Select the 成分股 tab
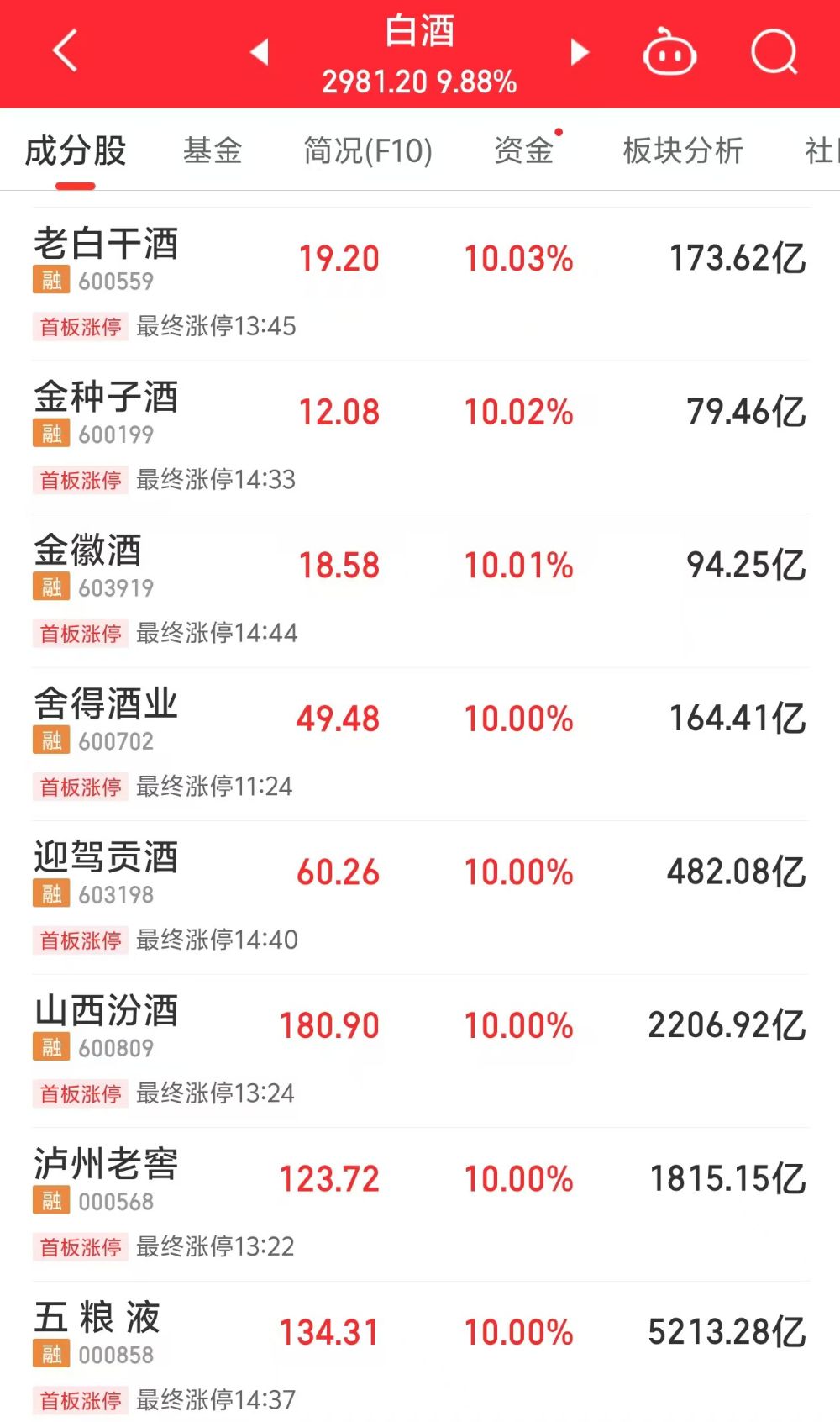840x1422 pixels. 76,151
